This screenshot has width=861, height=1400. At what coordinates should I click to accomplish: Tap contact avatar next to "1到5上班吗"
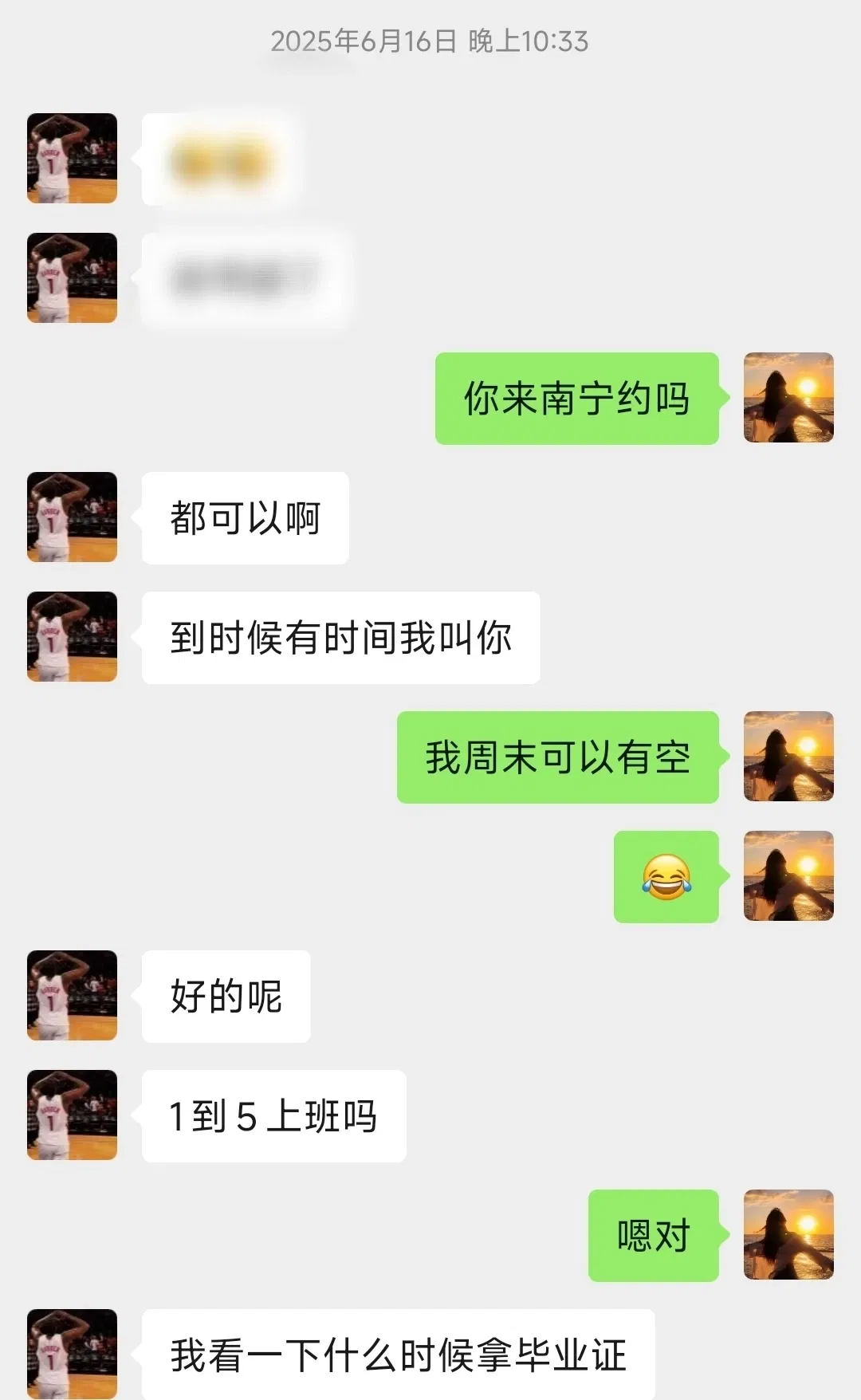(72, 1115)
